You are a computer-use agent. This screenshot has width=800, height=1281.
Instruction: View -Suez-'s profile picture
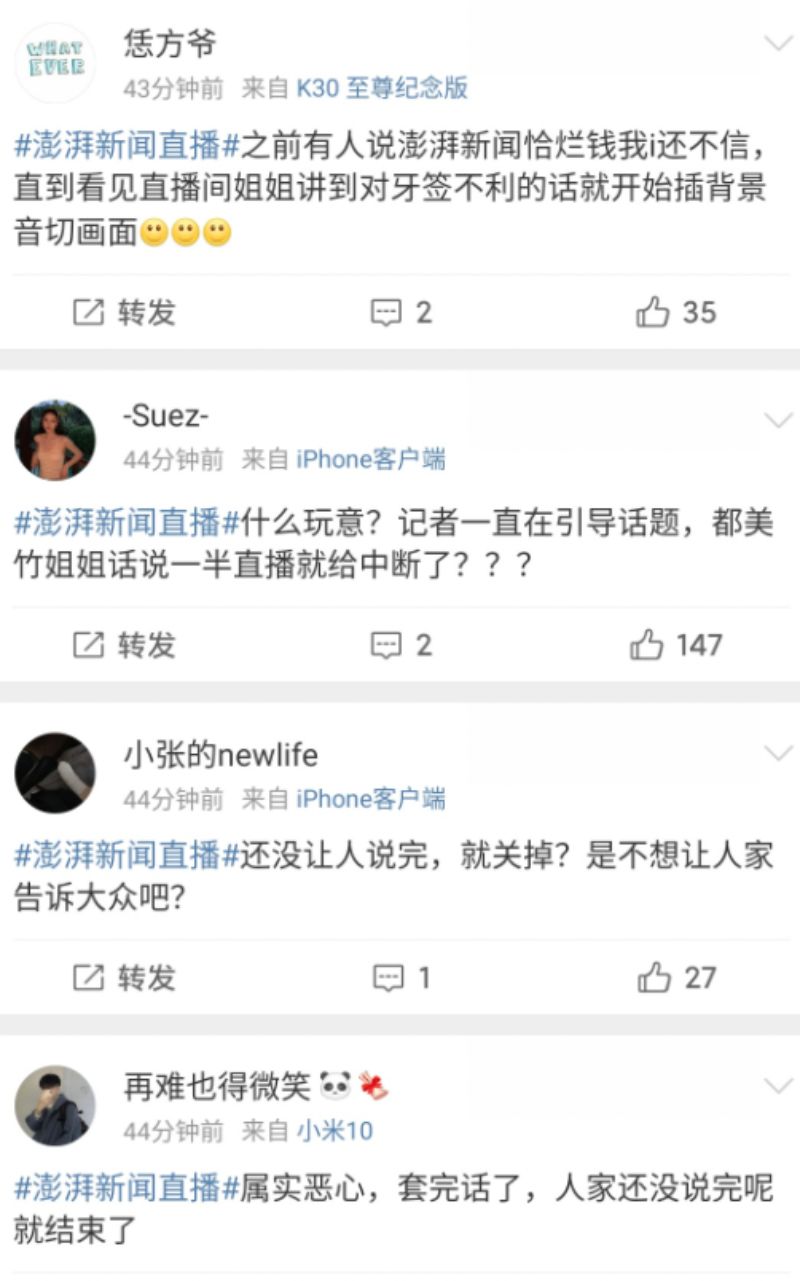[x=55, y=439]
